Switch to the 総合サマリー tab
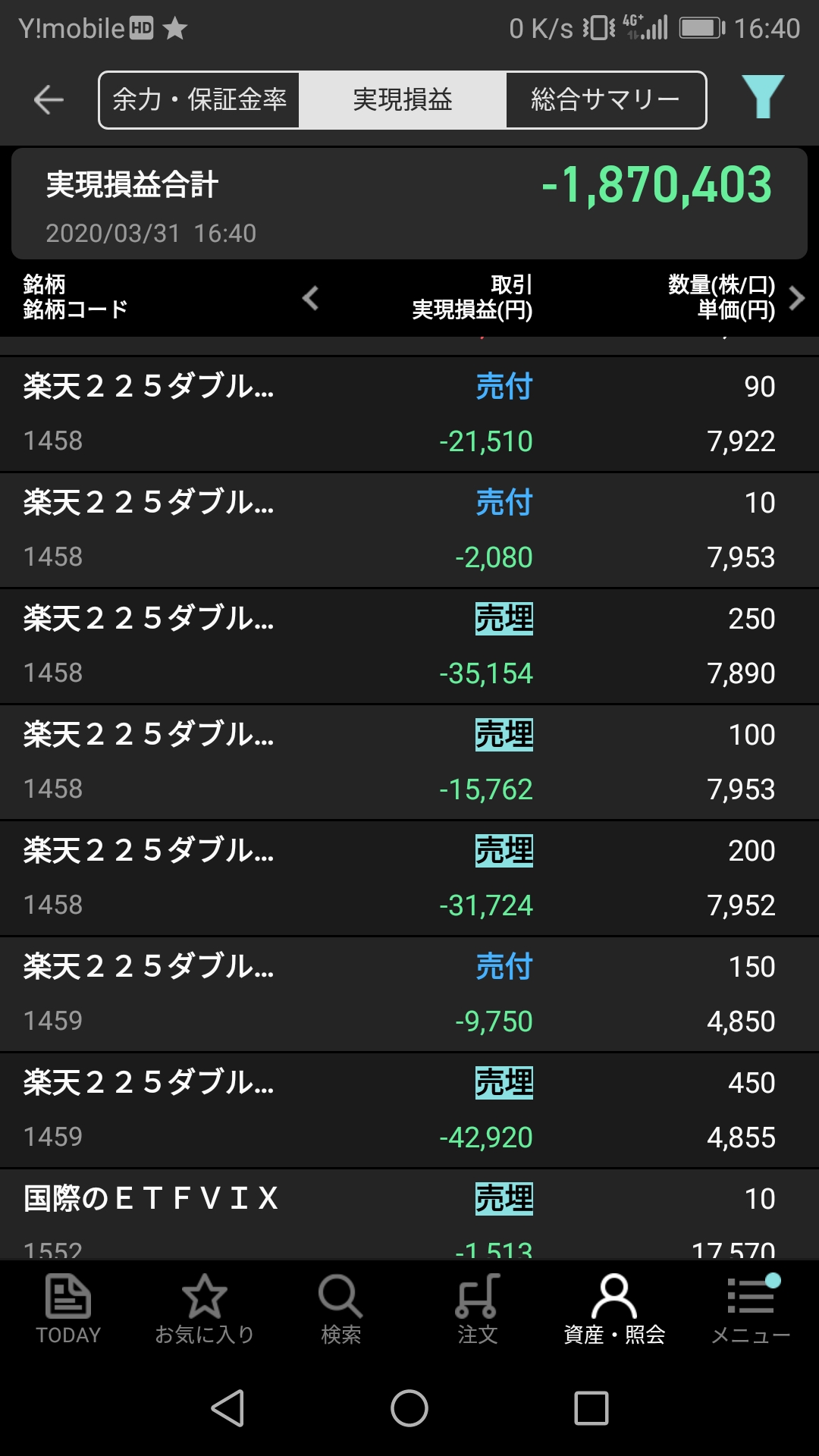Screen dimensions: 819x1456 pos(605,100)
